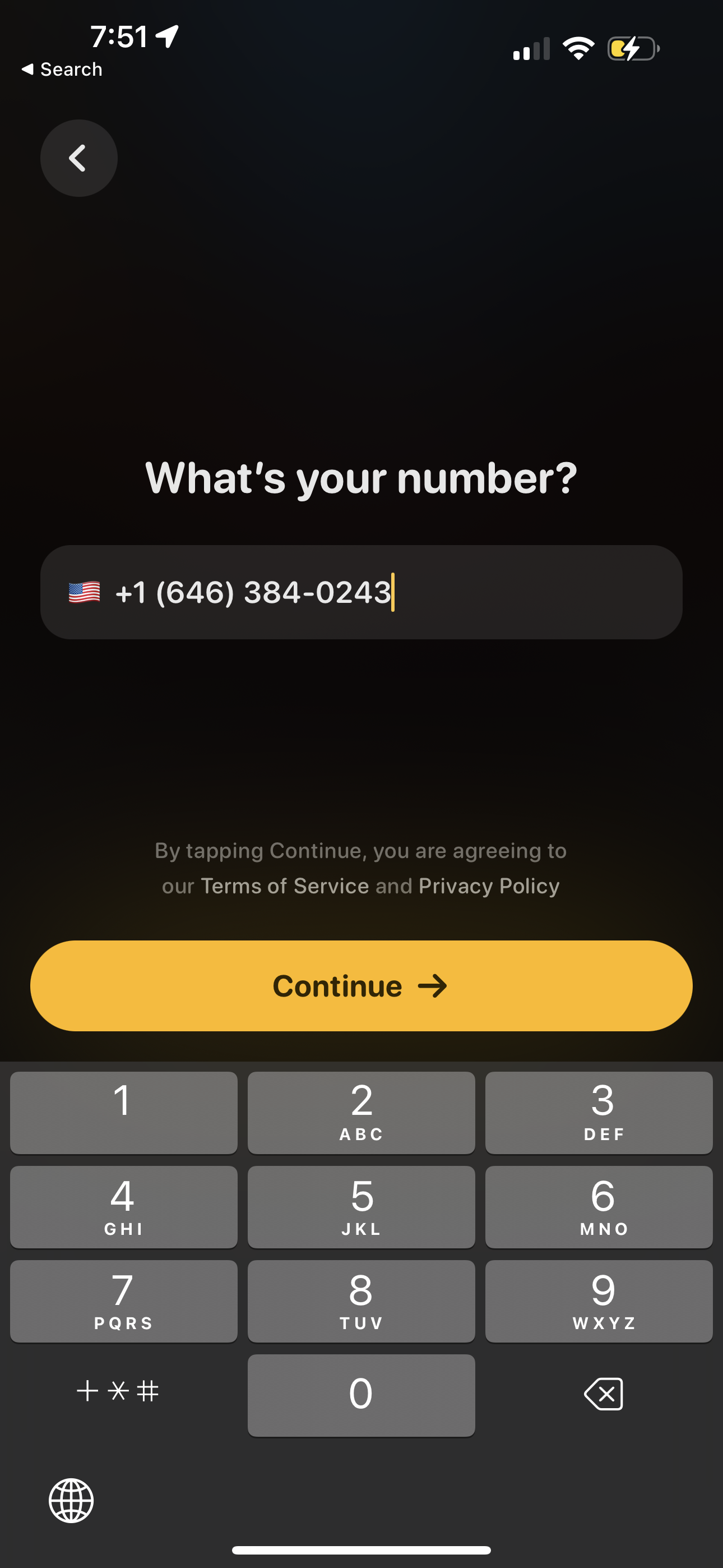Open the symbols key + * #
Viewport: 723px width, 1568px height.
pos(118,1391)
